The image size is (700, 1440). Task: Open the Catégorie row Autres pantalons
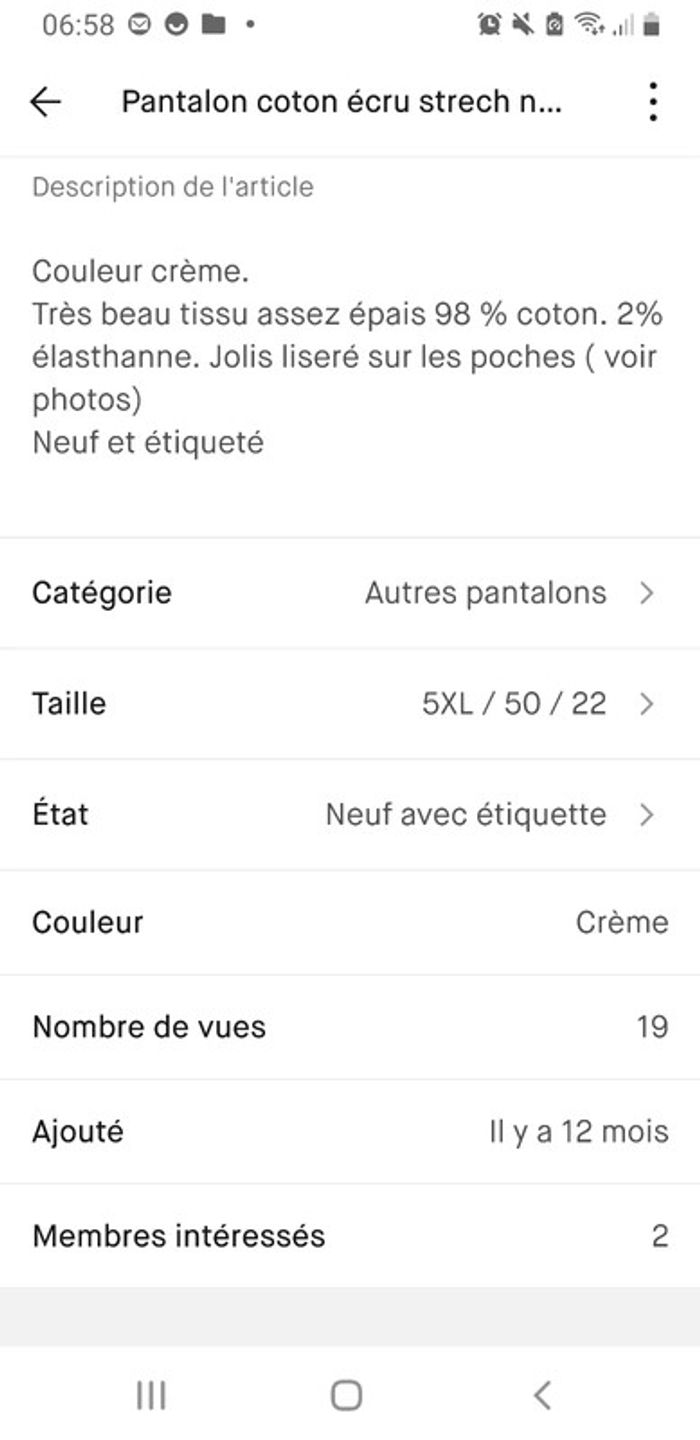coord(350,593)
